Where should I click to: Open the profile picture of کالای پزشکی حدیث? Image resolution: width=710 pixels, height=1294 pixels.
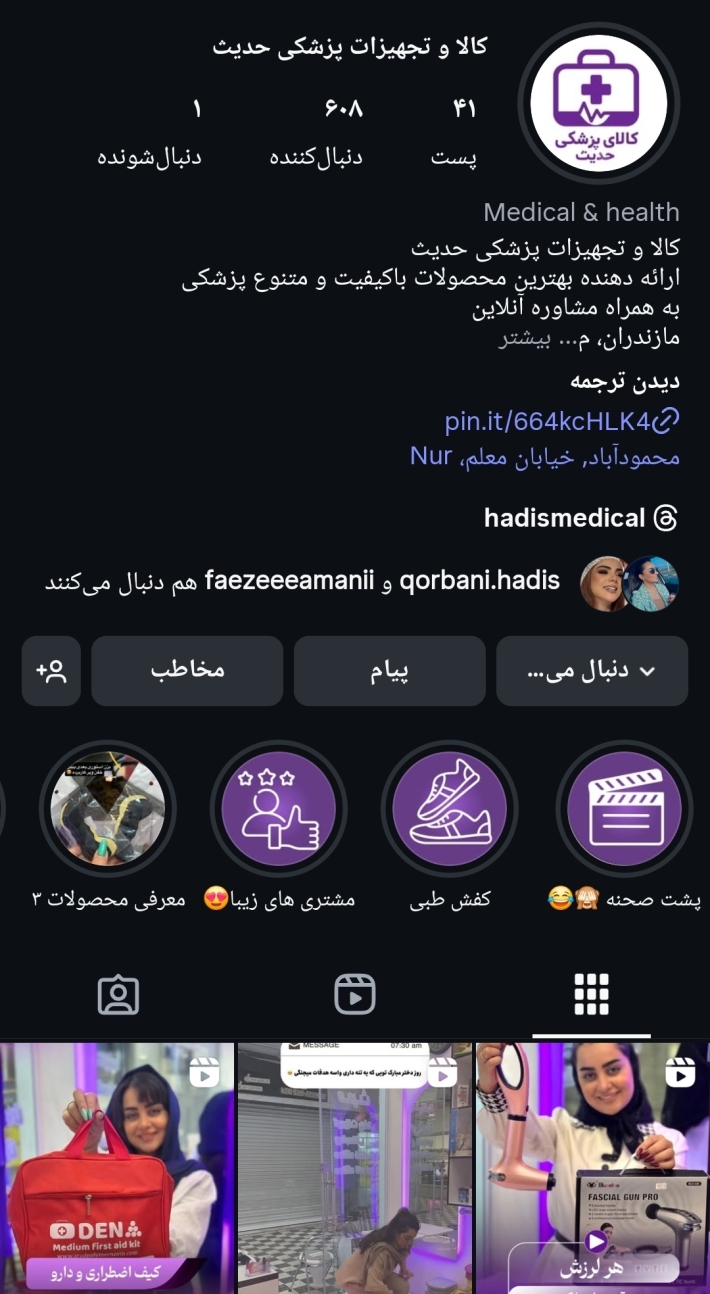coord(598,104)
